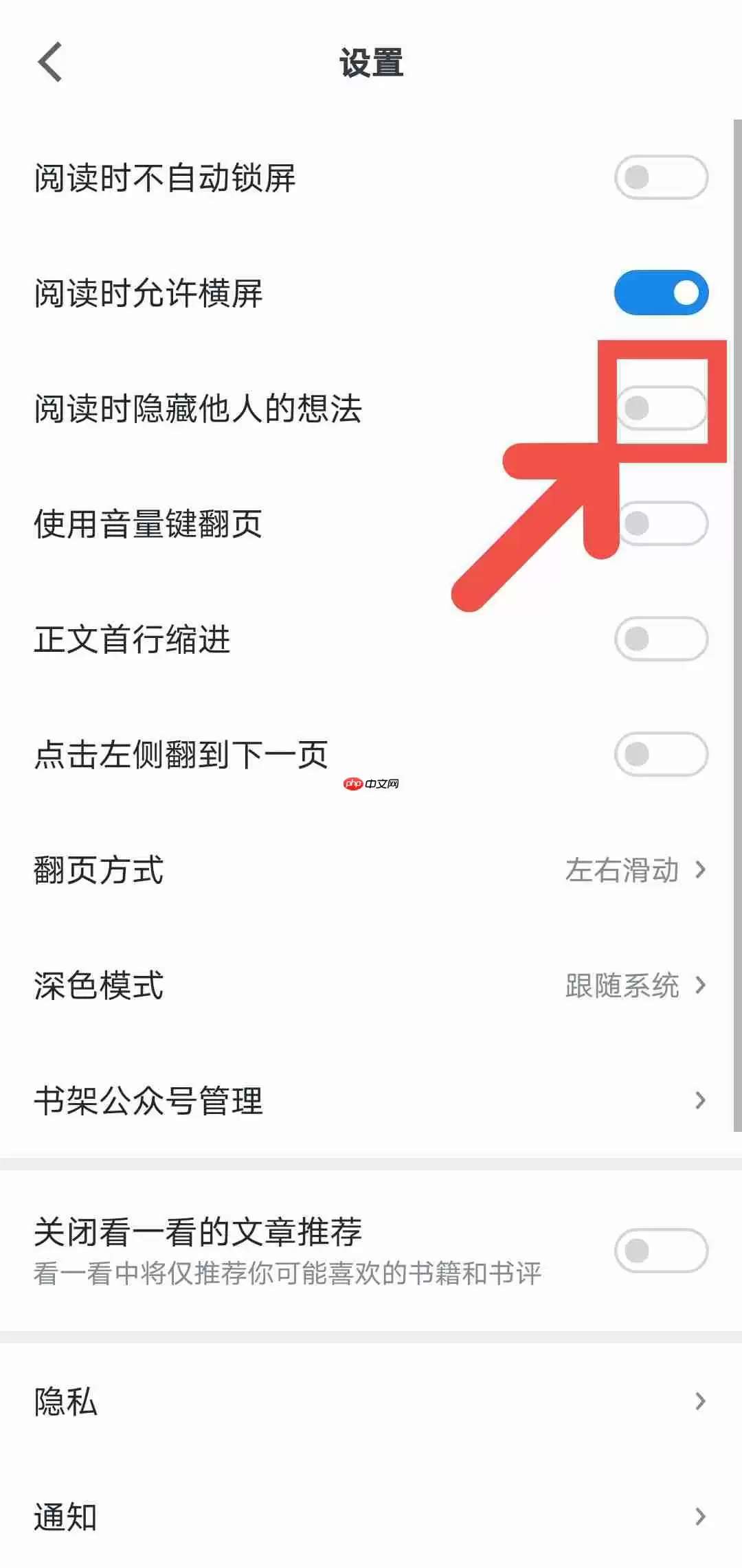The image size is (742, 1568).
Task: Select the 跟随系统 dark mode value
Action: [622, 986]
